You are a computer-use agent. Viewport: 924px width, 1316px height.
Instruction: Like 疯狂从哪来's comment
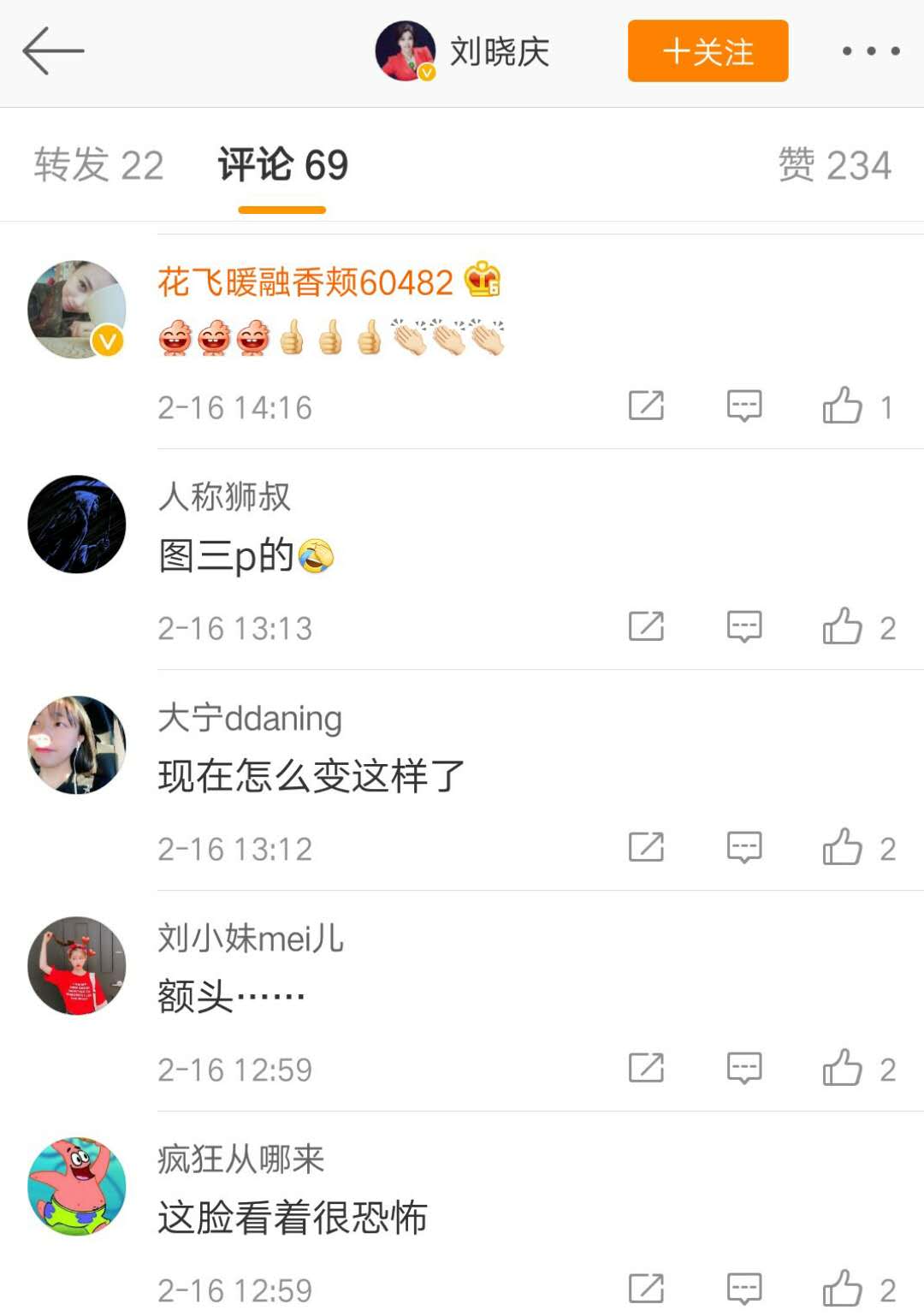click(843, 1288)
